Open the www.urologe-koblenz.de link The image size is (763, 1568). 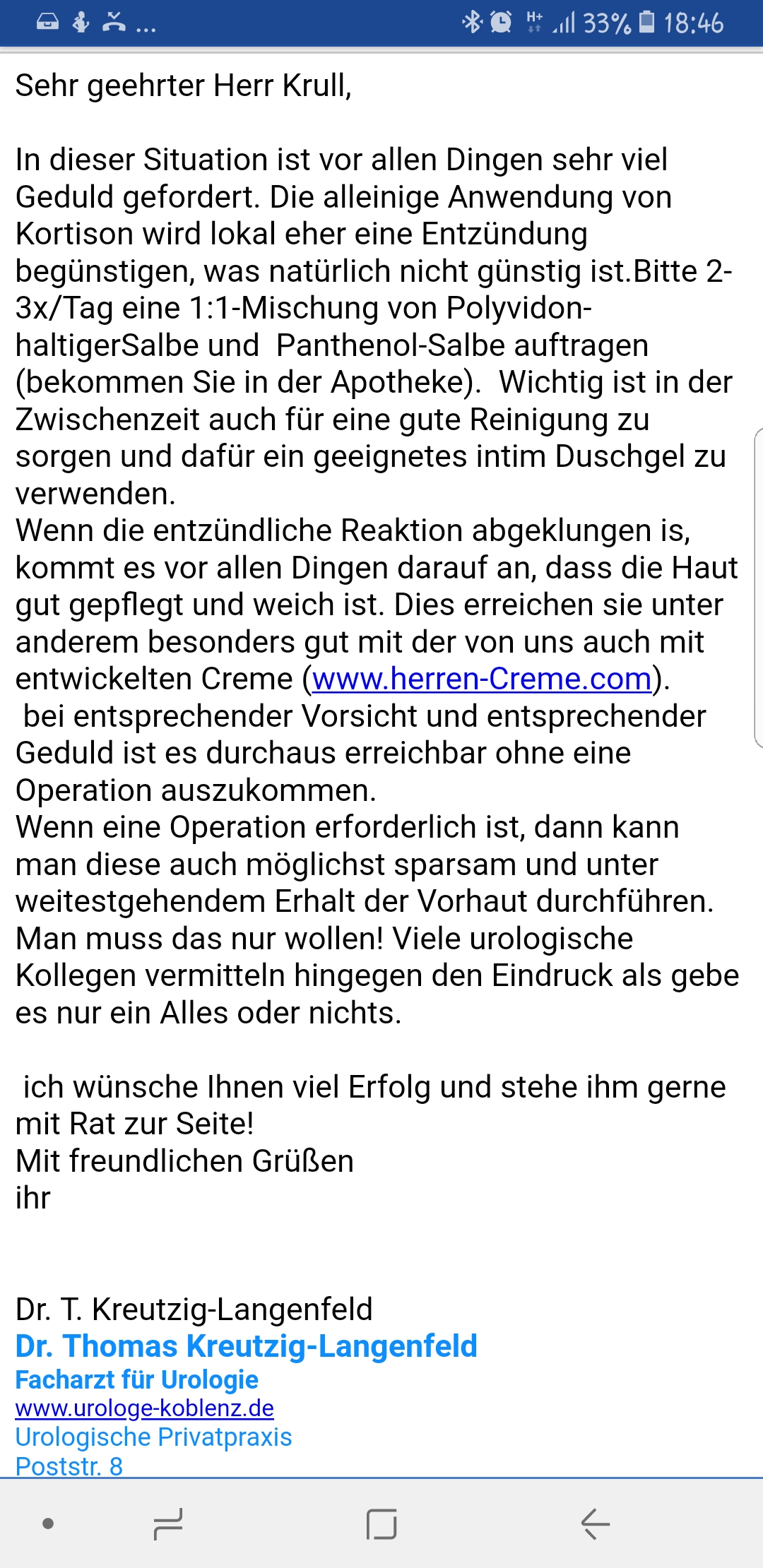pos(145,1408)
